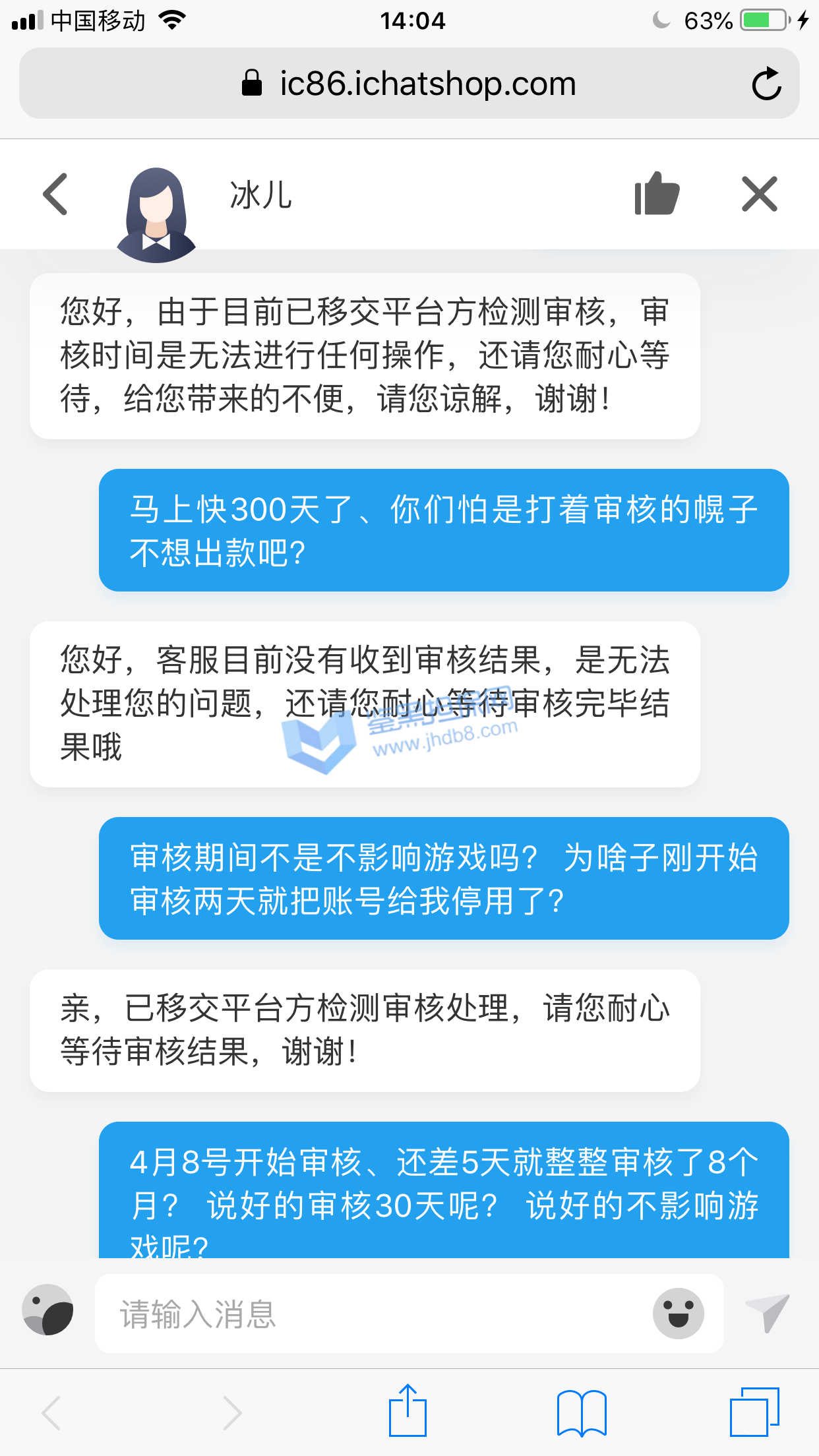Viewport: 819px width, 1456px height.
Task: Open the Safari share sheet
Action: point(408,1411)
